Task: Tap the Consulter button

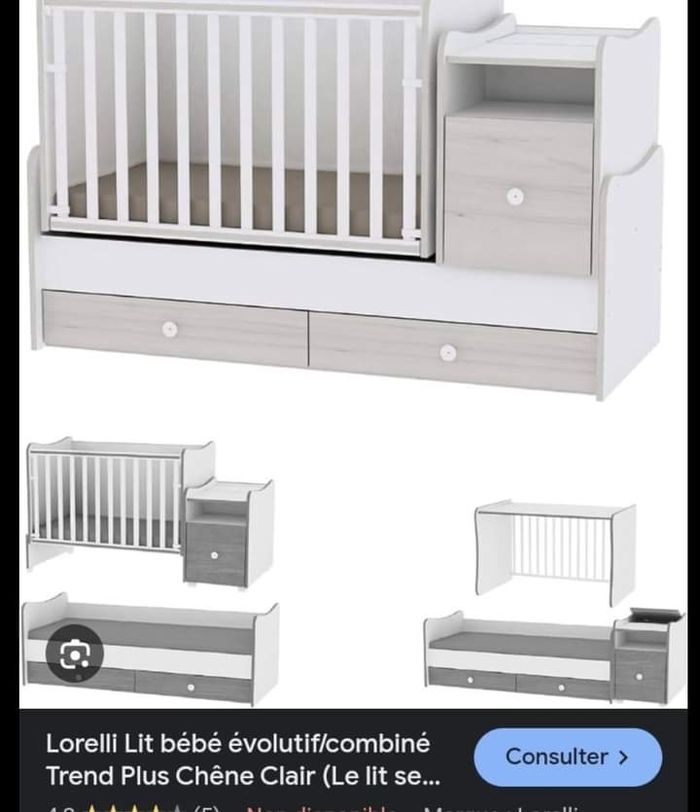Action: [x=567, y=757]
